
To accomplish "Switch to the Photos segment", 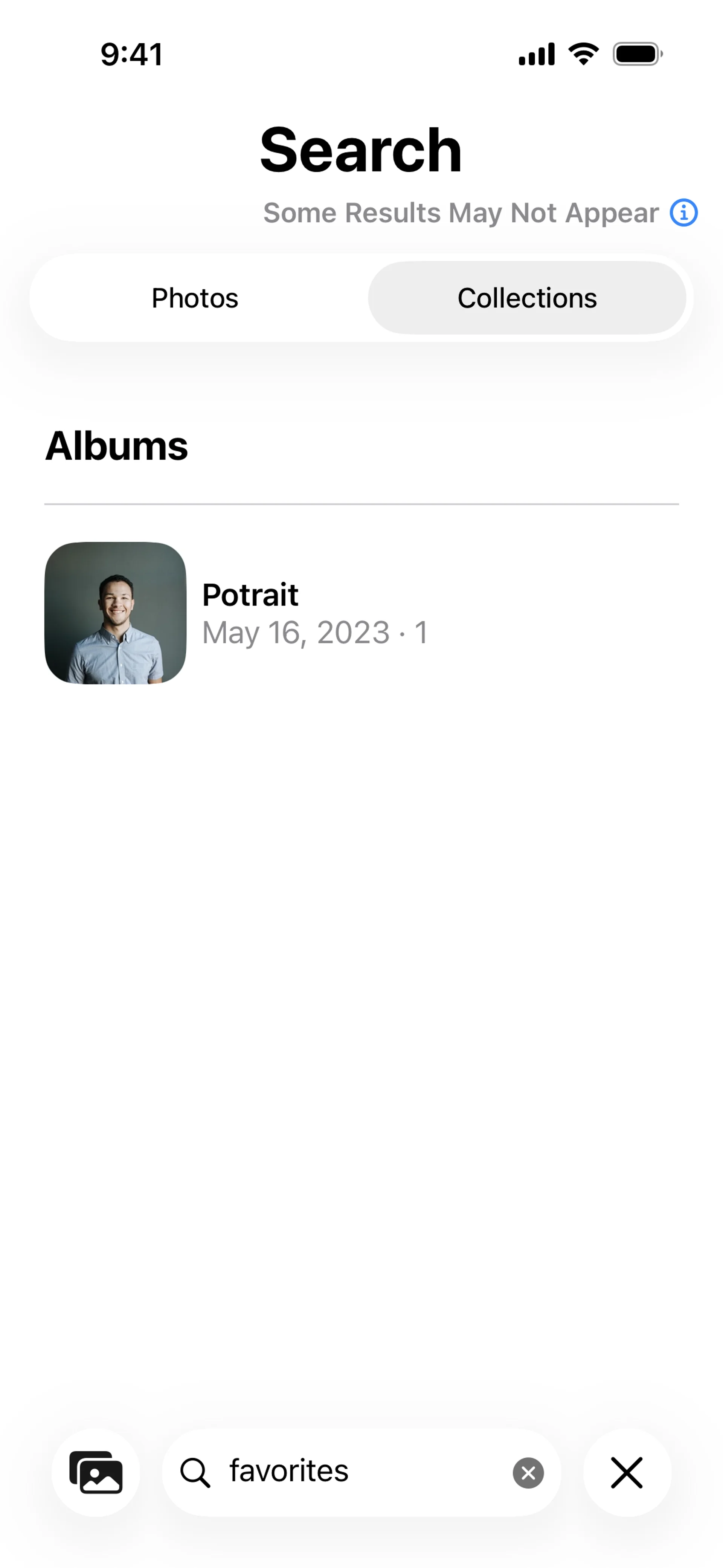I will click(195, 298).
